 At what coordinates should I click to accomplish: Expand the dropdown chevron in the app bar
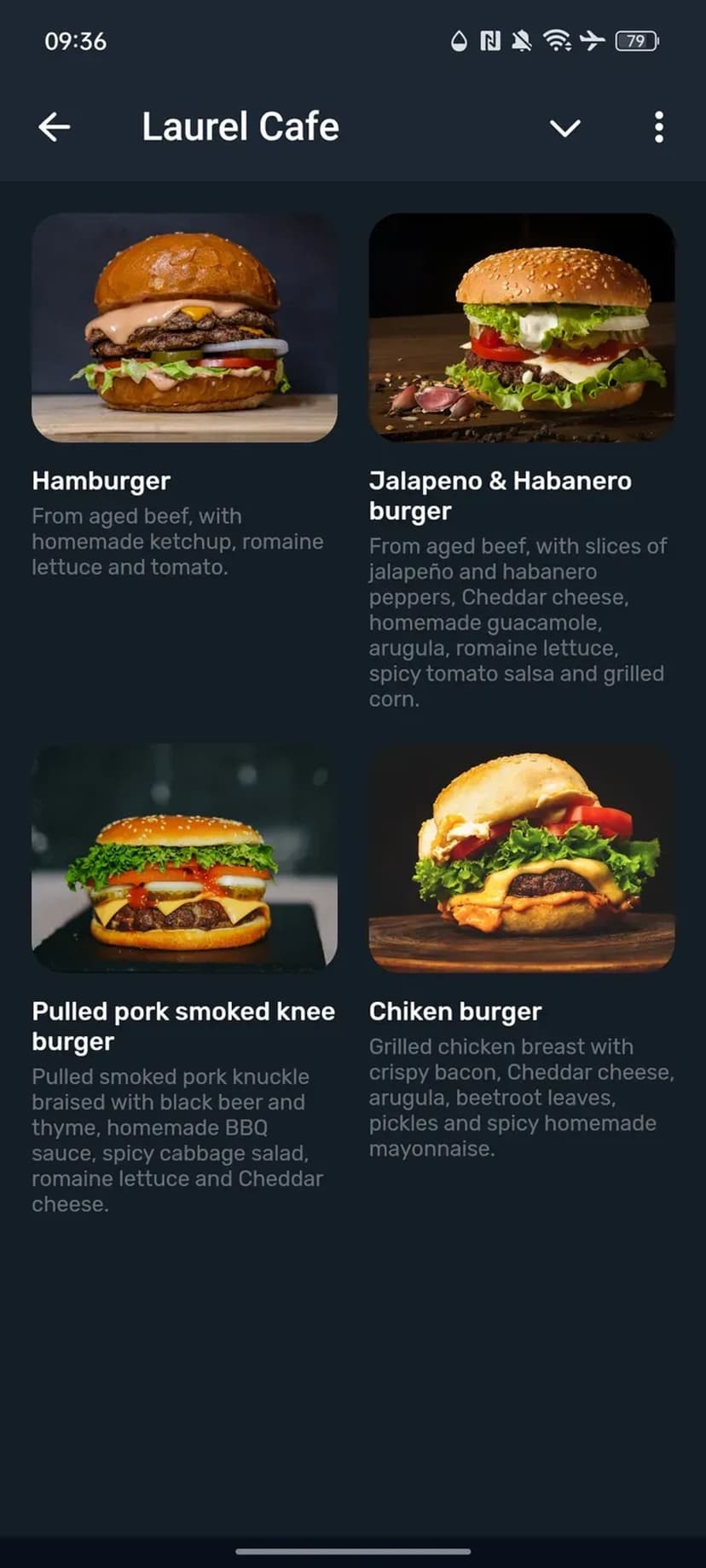pos(564,128)
